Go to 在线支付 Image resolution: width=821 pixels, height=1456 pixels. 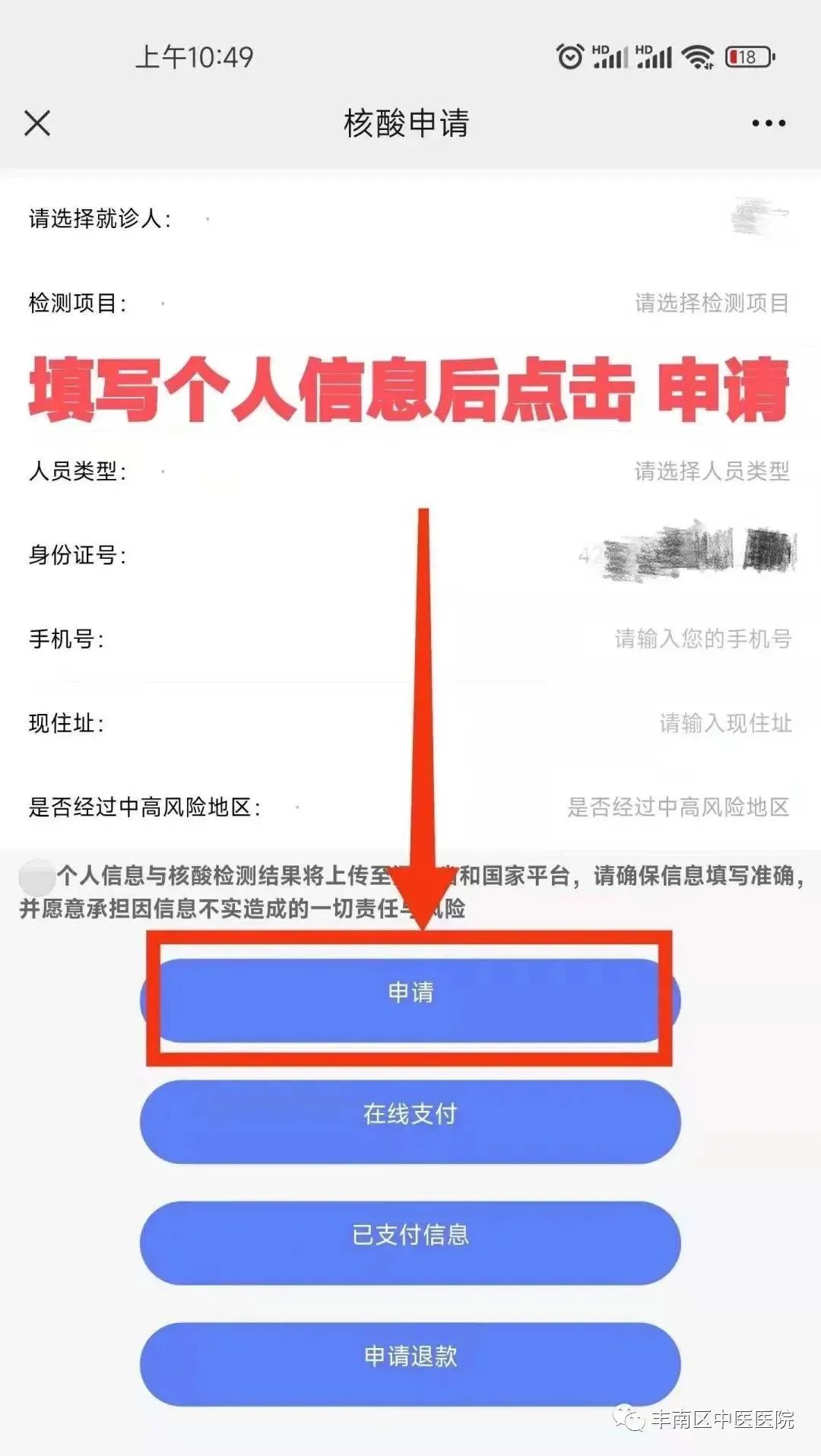410,1121
